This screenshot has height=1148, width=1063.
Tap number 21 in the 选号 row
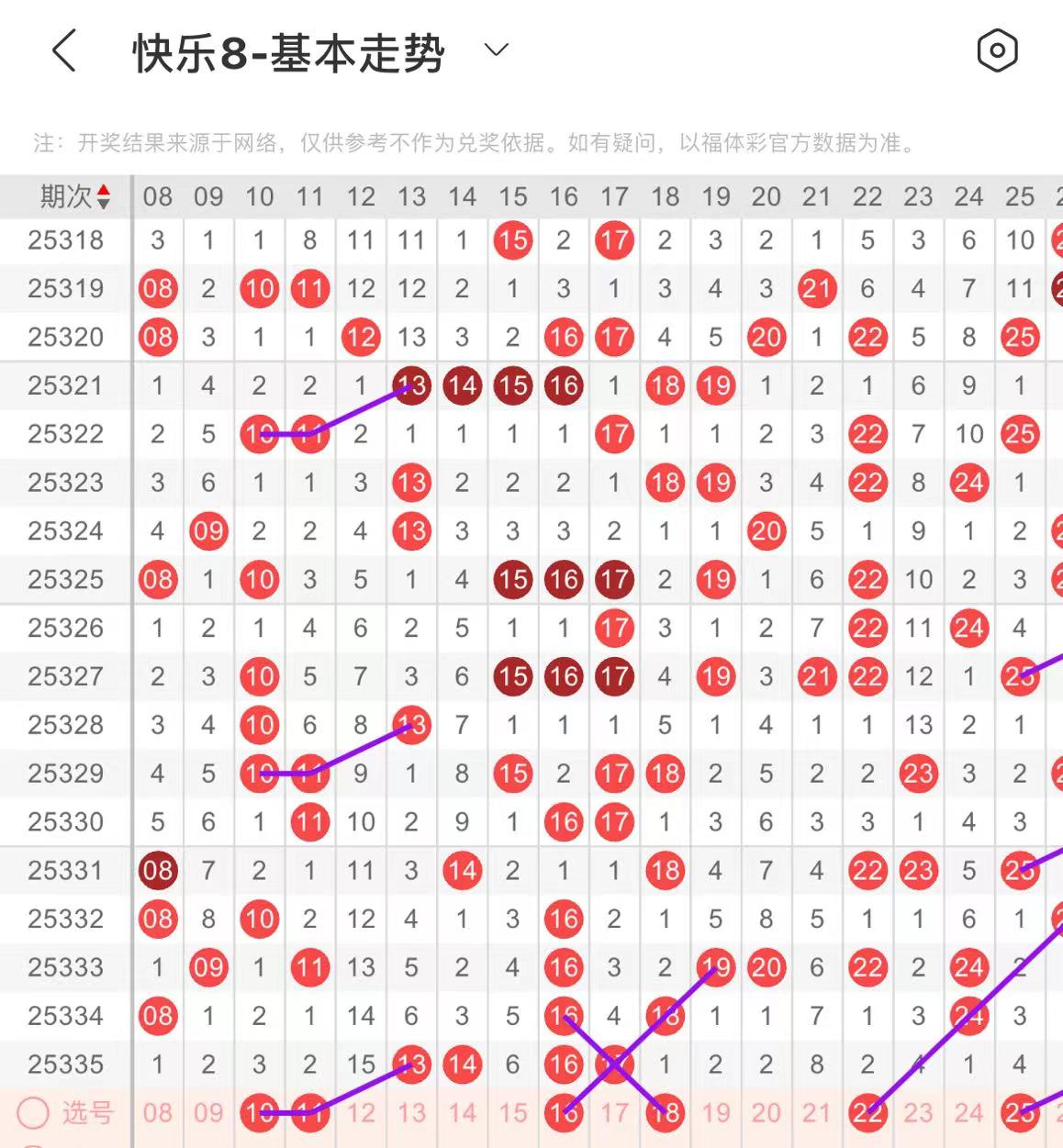click(817, 1113)
